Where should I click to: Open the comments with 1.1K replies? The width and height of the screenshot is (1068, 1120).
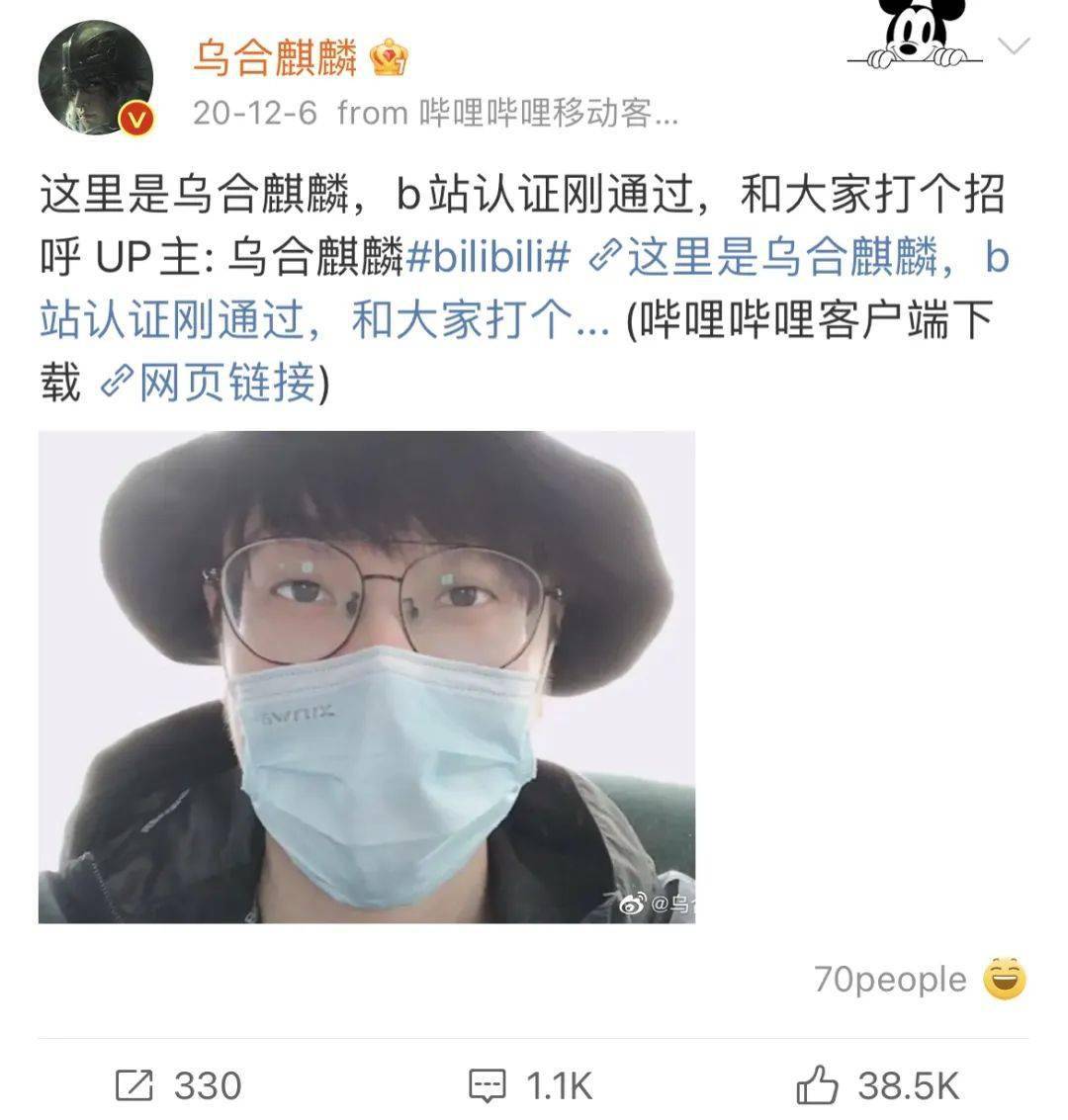pos(530,1085)
